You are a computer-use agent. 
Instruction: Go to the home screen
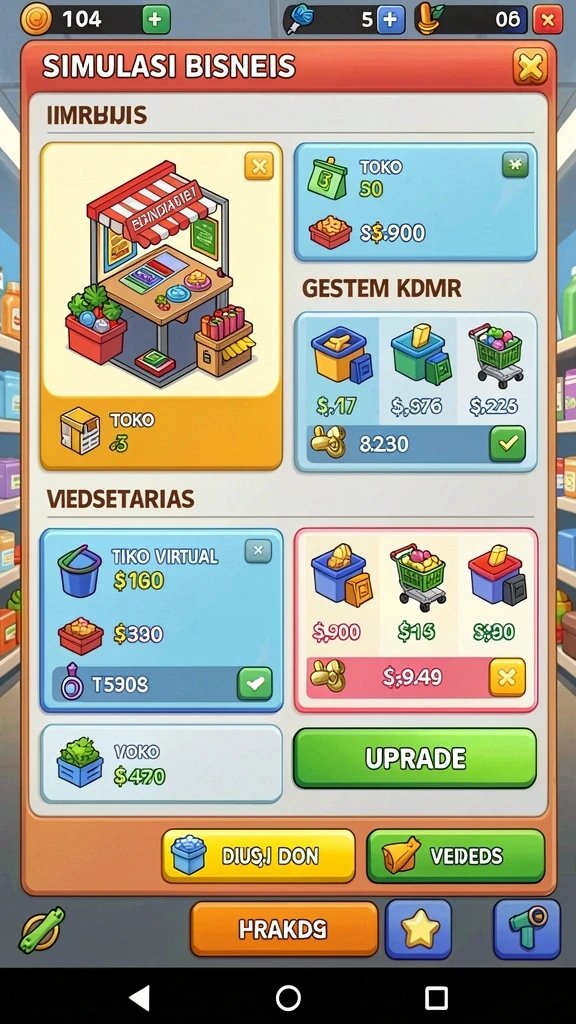[288, 997]
